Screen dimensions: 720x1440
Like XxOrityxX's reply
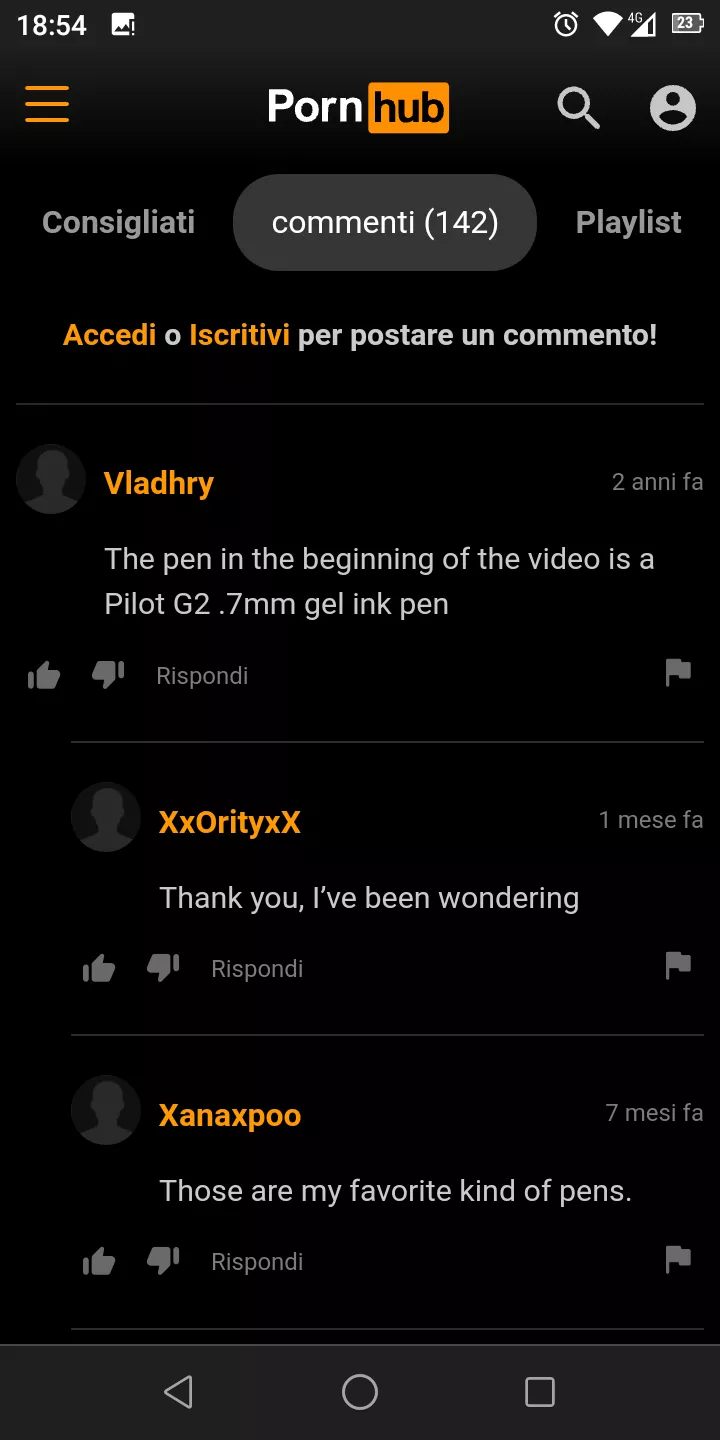coord(99,968)
